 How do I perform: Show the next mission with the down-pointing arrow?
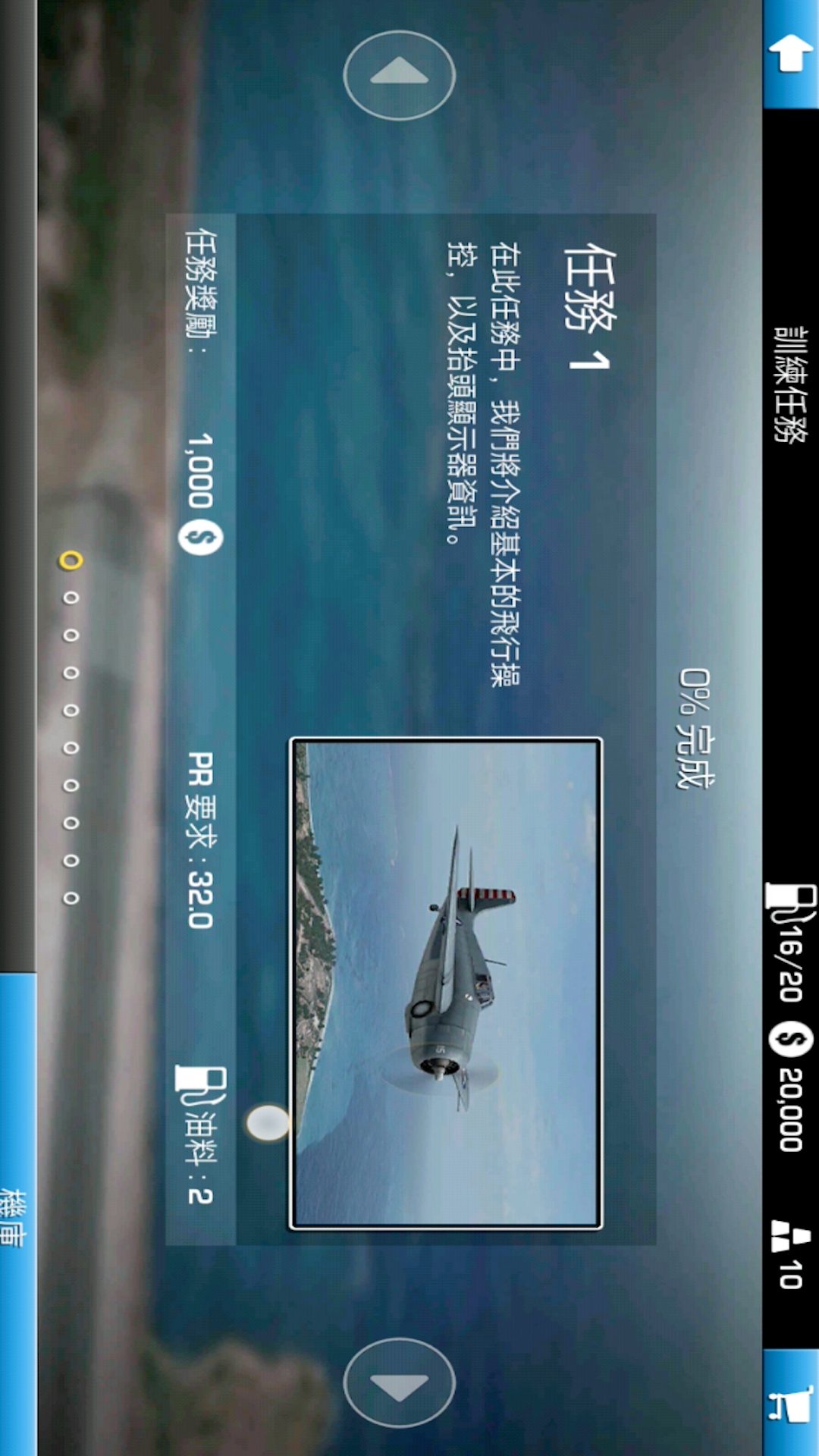[400, 1382]
